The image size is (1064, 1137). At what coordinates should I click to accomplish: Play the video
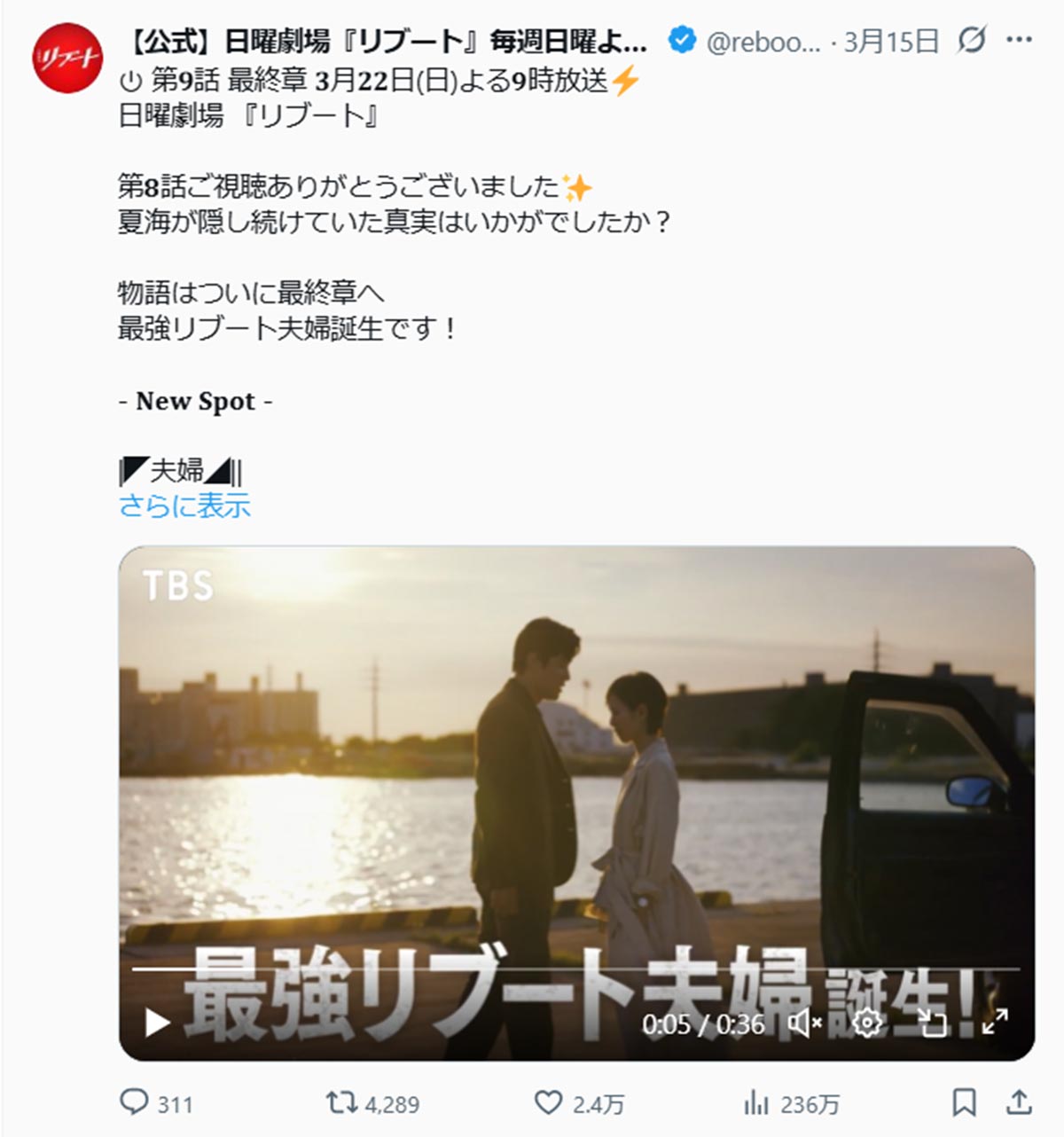pyautogui.click(x=158, y=1023)
